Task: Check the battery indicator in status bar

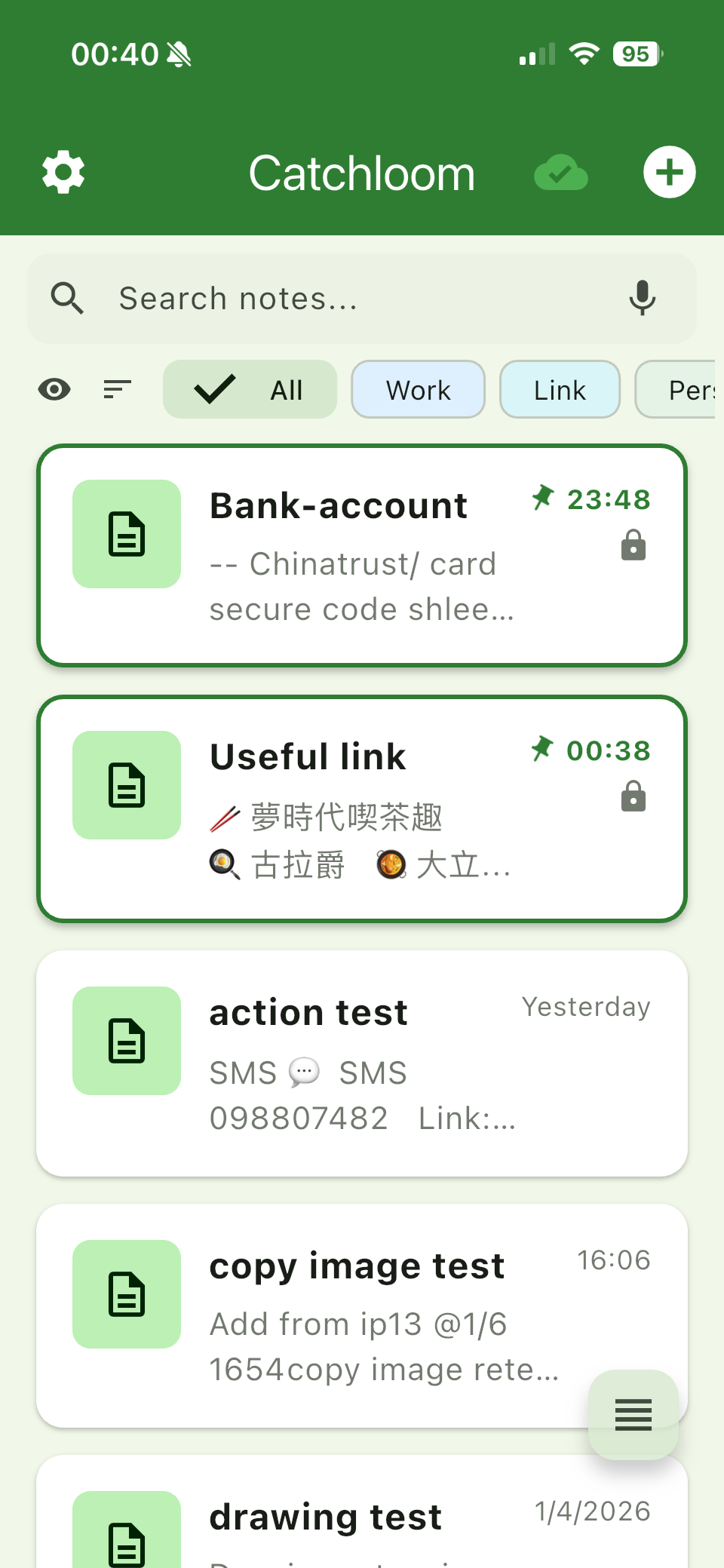Action: (x=636, y=53)
